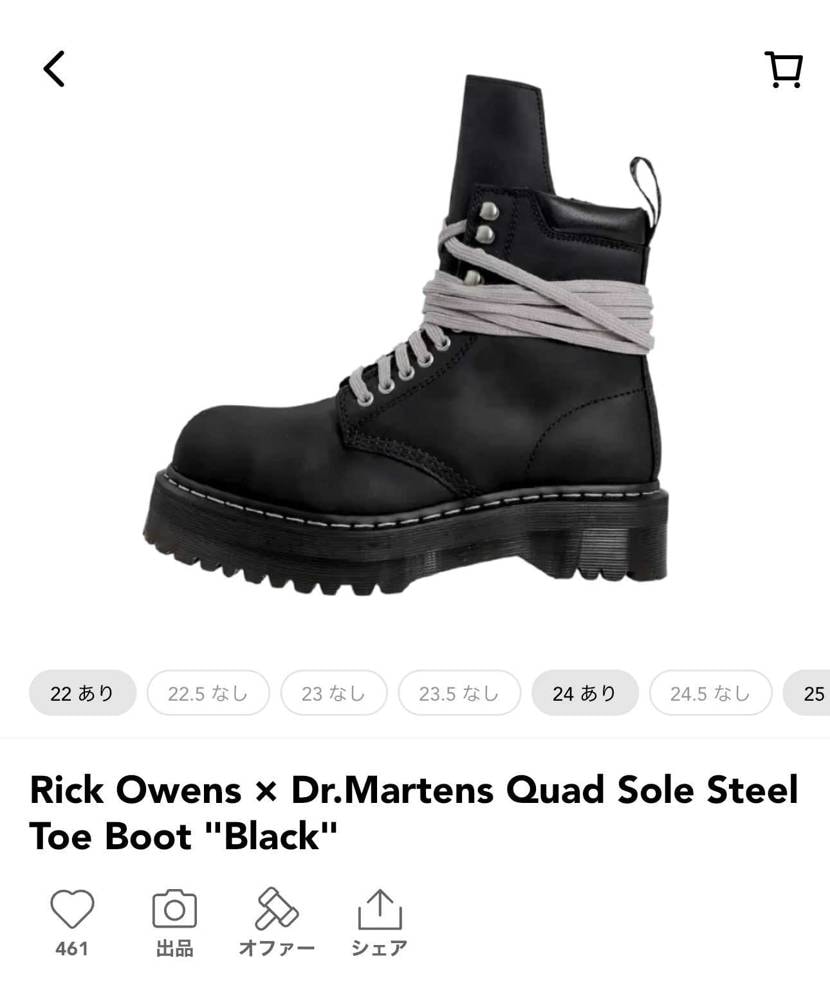830x981 pixels.
Task: Select size 22 あり chip
Action: point(82,693)
